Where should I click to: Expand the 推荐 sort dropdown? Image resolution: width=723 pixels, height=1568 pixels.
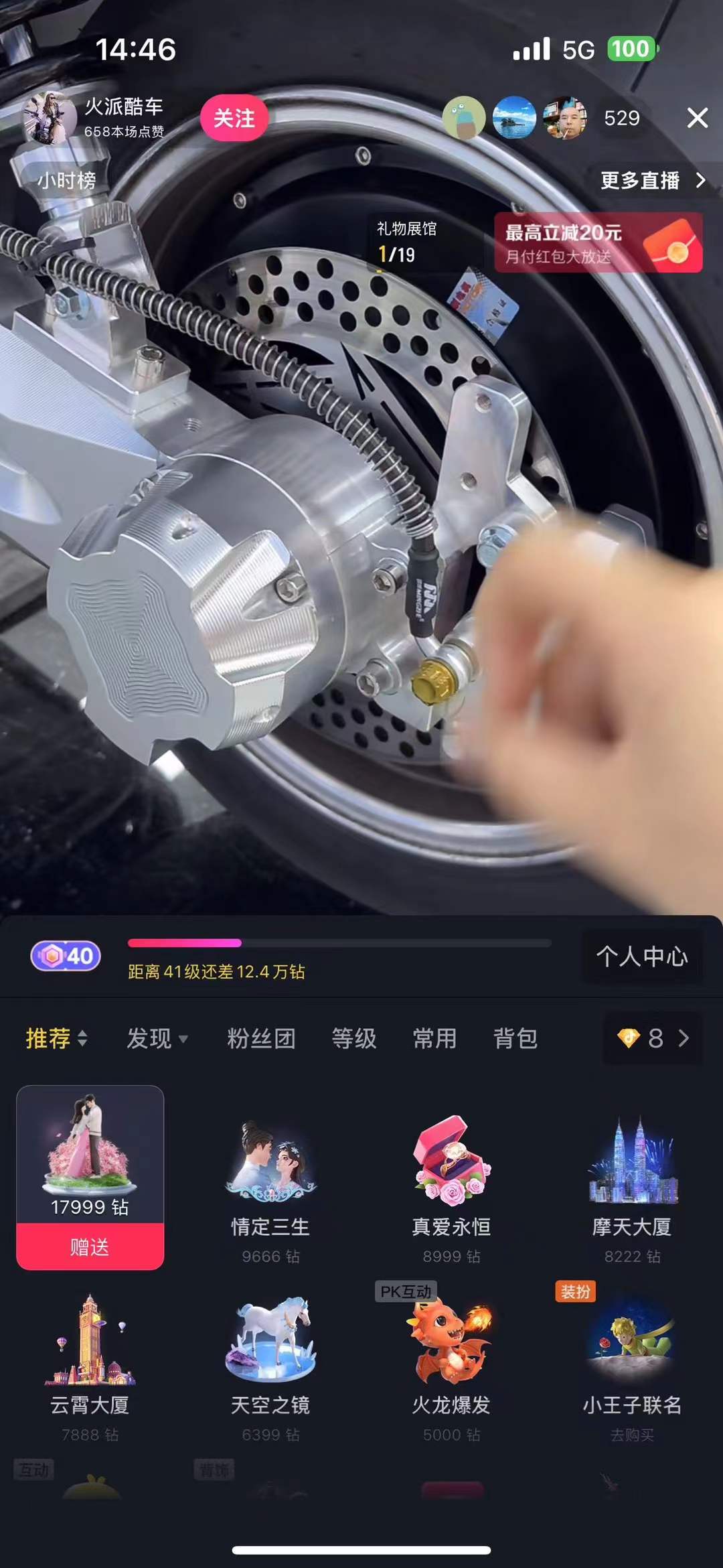coord(56,1039)
